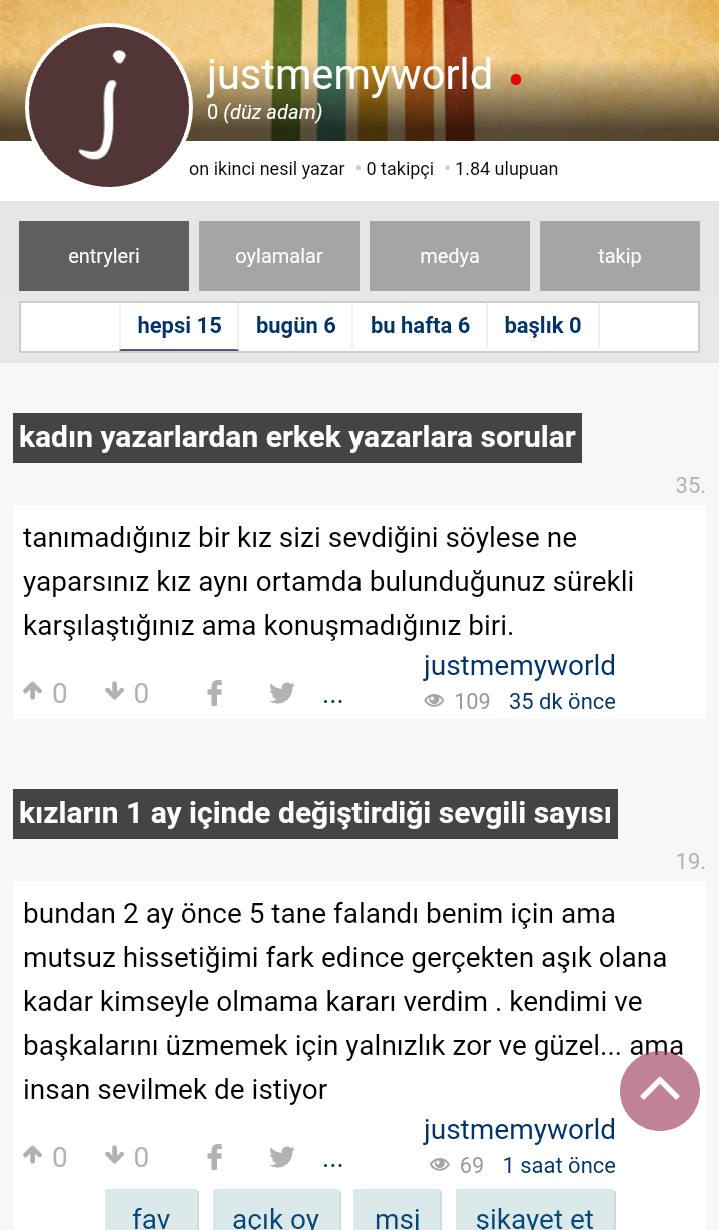This screenshot has height=1230, width=719.
Task: Open the takip tab
Action: (620, 256)
